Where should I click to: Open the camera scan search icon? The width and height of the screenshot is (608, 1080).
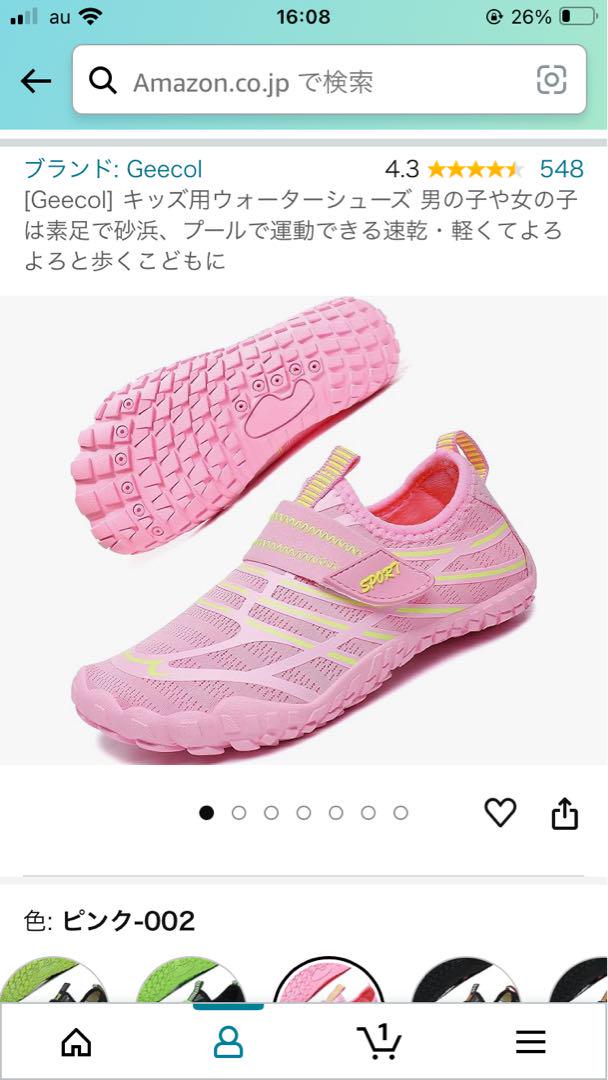point(551,81)
